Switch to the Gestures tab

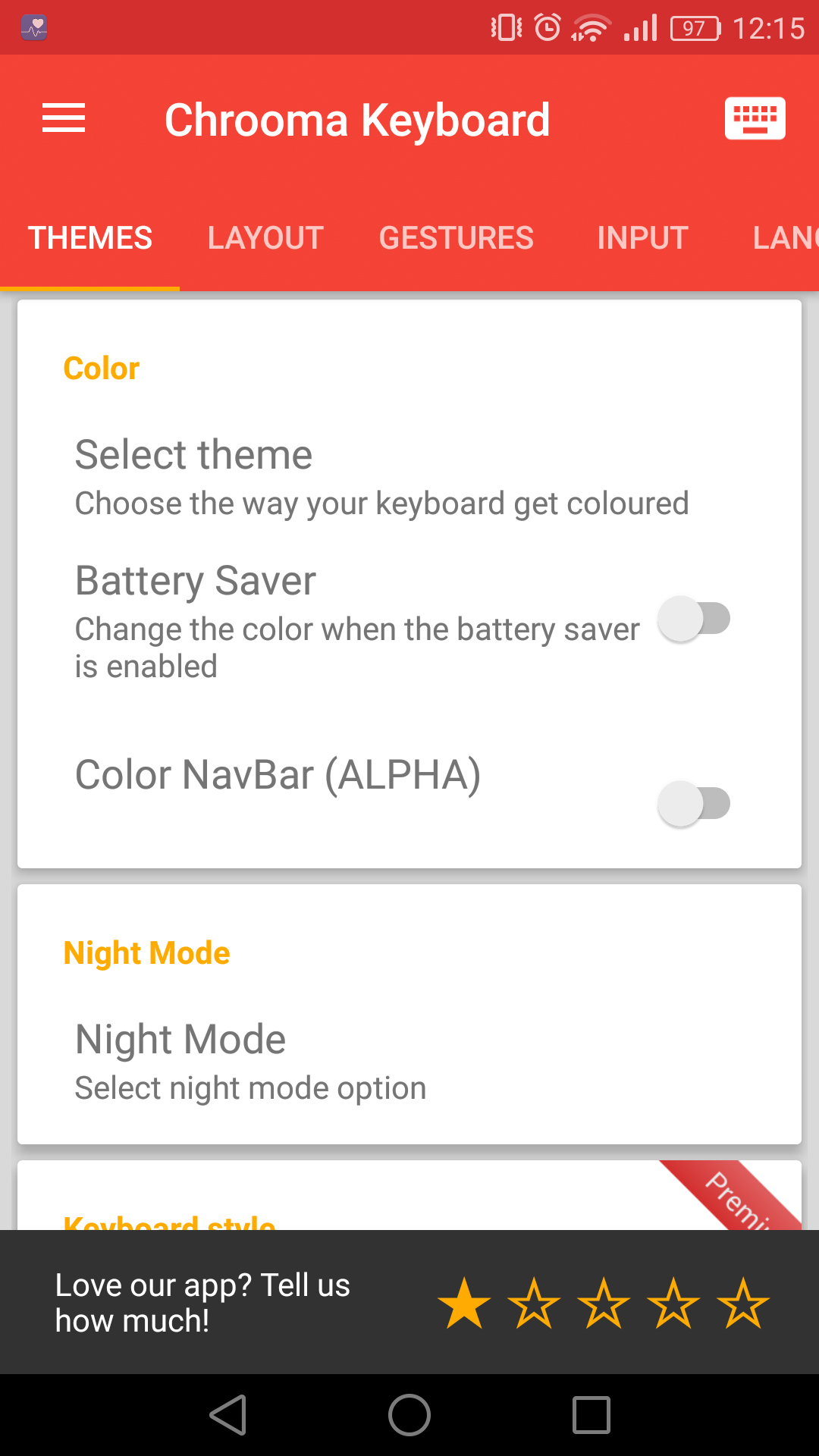pyautogui.click(x=457, y=238)
